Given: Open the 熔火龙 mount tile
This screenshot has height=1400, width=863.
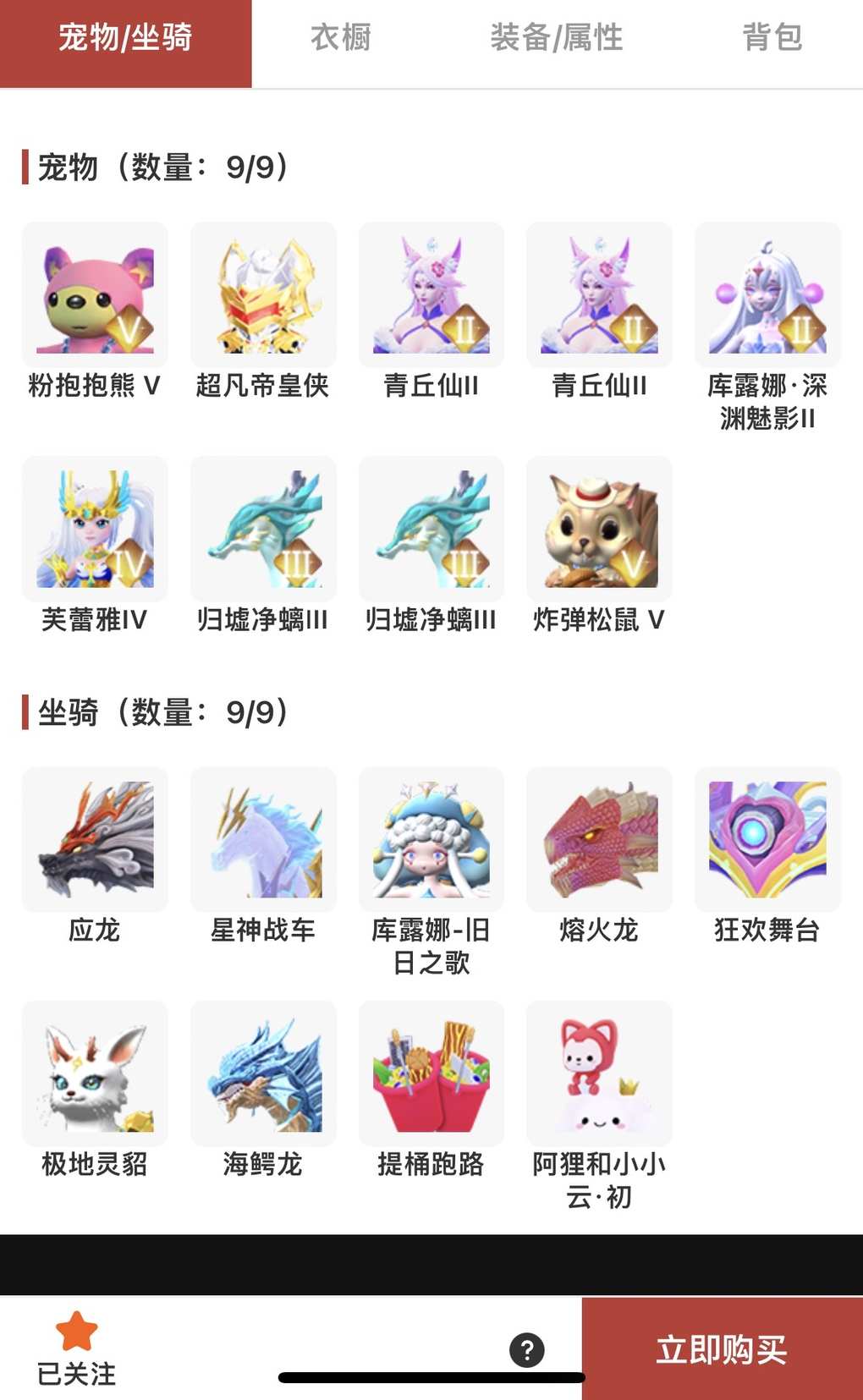Looking at the screenshot, I should pos(599,840).
